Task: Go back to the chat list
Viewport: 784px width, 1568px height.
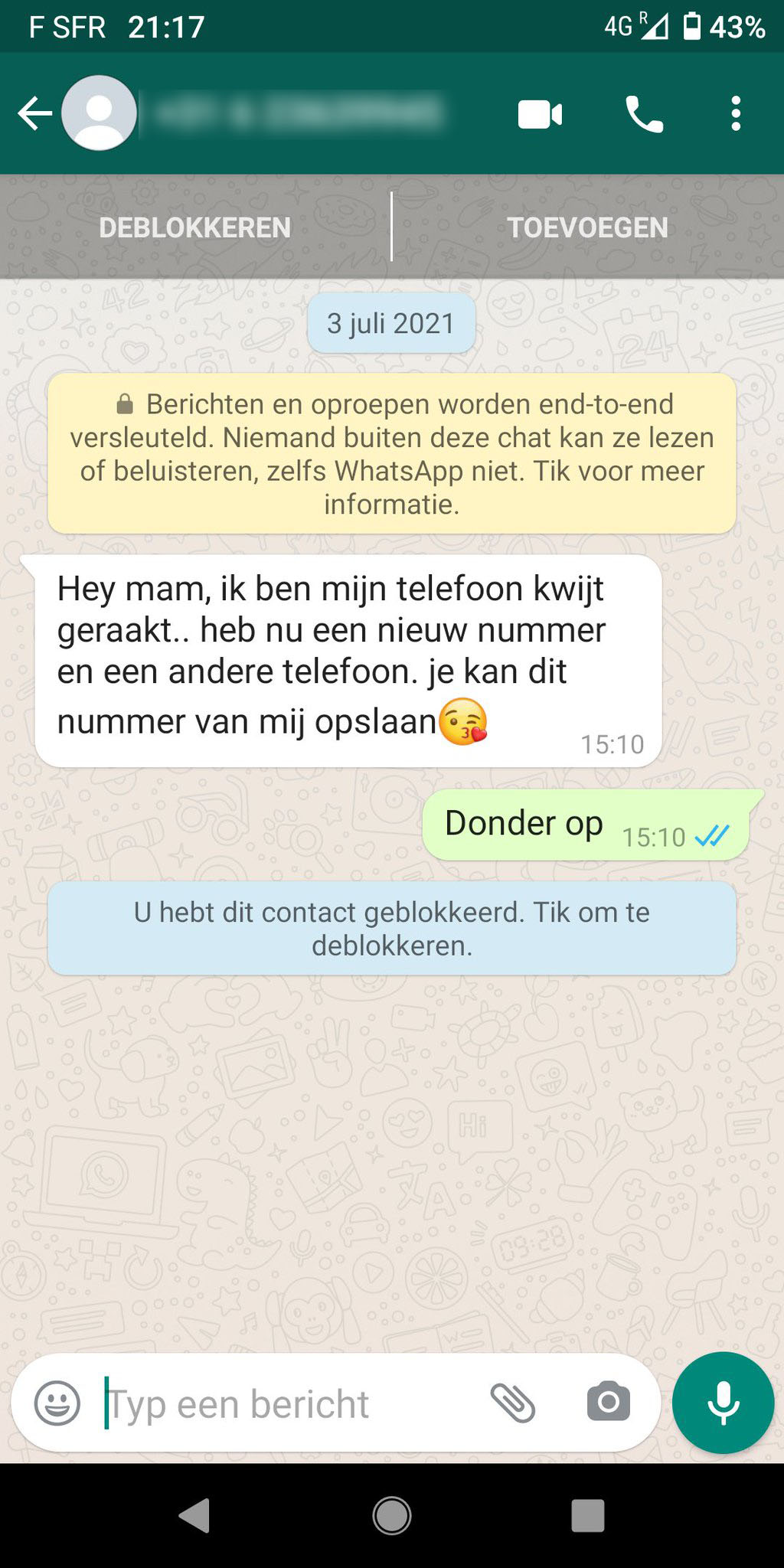Action: click(x=34, y=114)
